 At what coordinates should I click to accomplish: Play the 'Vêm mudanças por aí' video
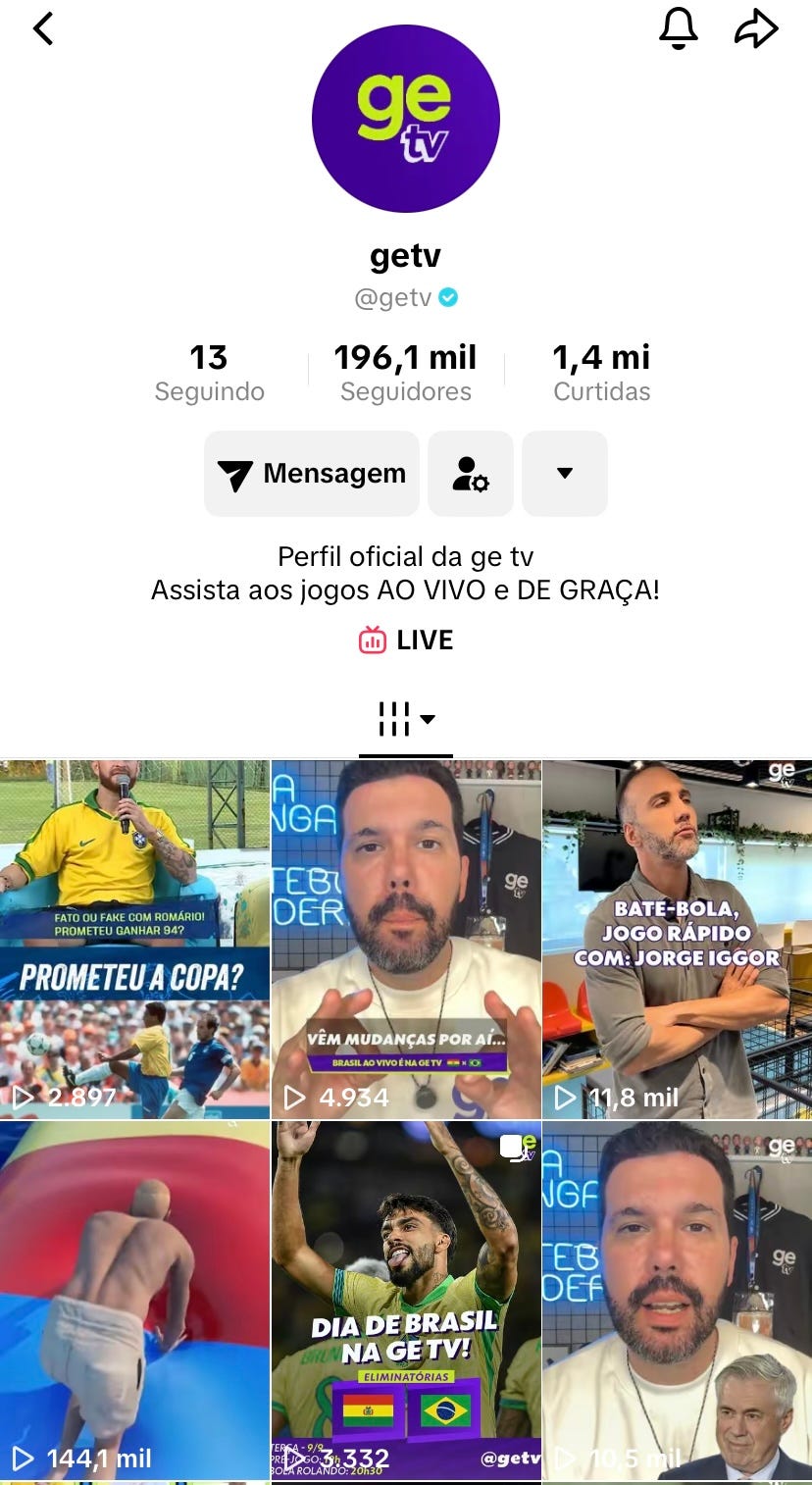406,940
